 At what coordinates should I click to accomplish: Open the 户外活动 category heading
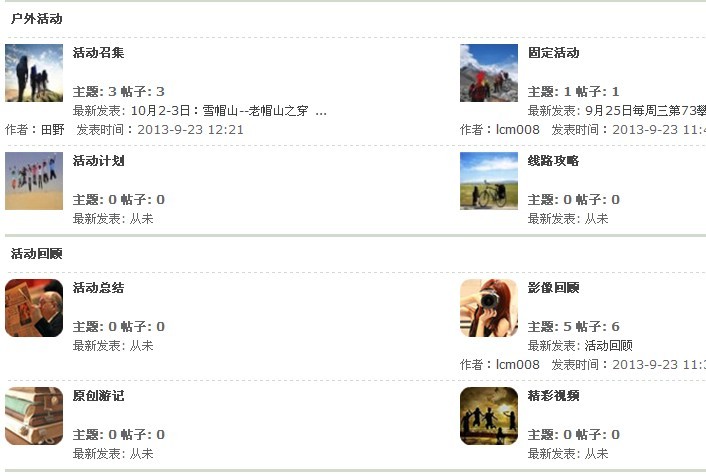(36, 19)
